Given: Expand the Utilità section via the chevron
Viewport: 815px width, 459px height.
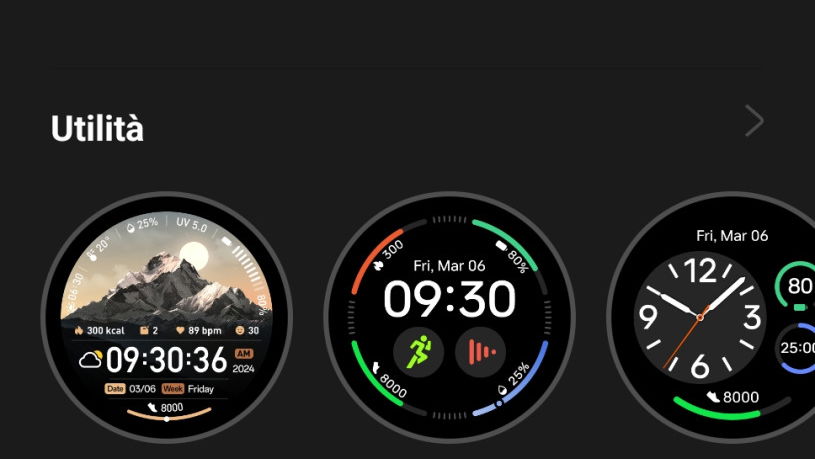Looking at the screenshot, I should point(754,122).
